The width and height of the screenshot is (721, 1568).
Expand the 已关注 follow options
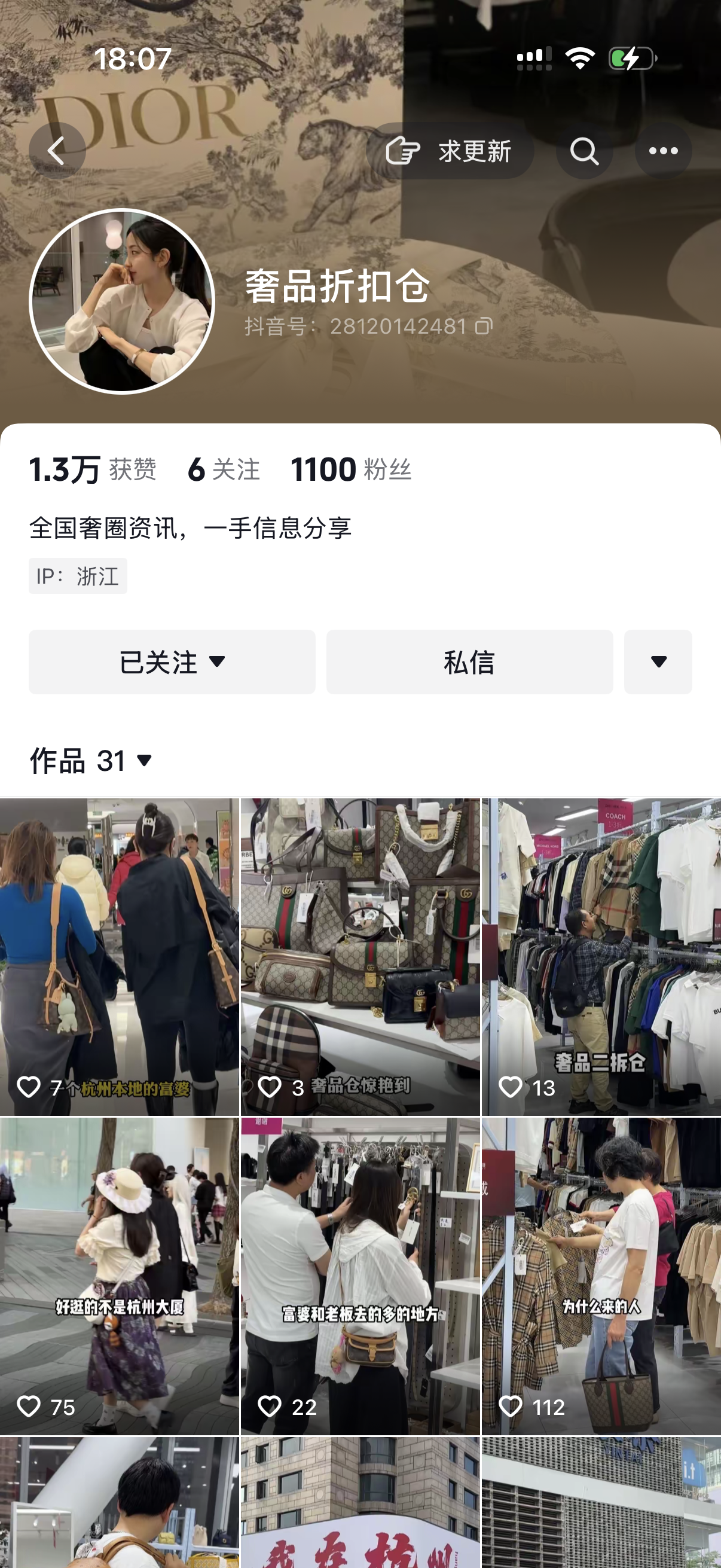172,661
